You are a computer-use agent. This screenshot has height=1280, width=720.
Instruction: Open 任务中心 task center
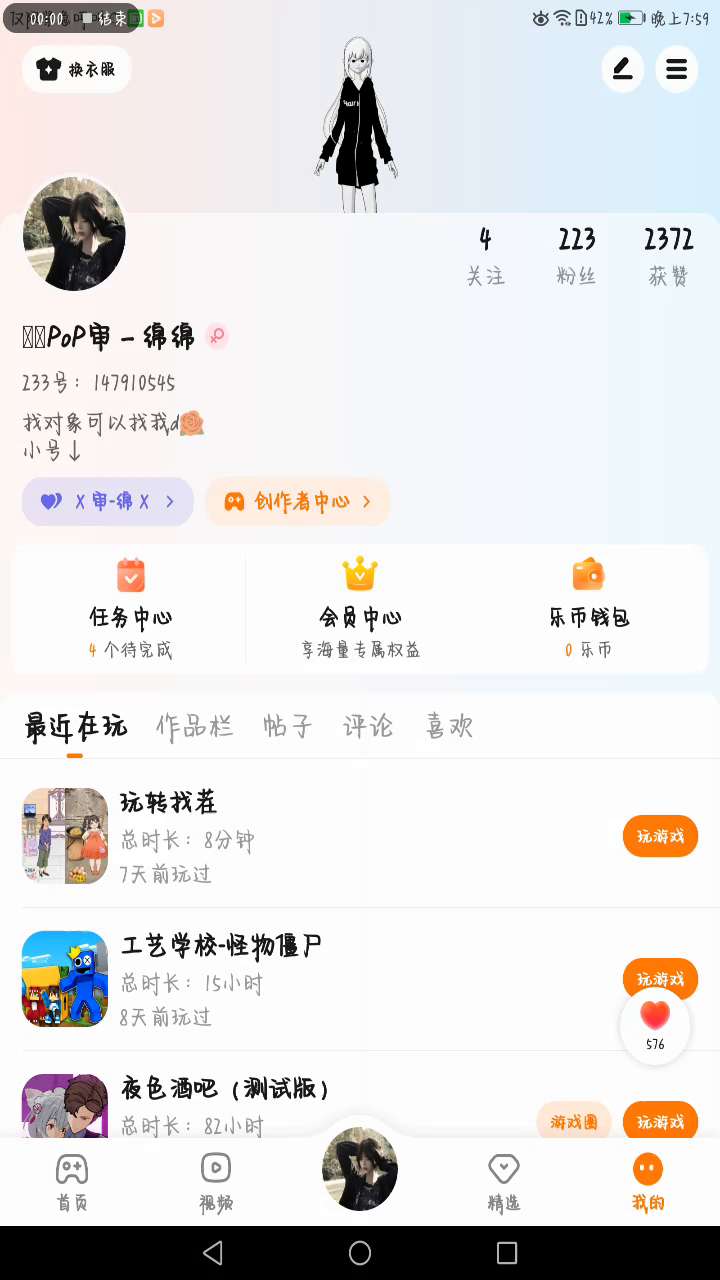tap(130, 608)
